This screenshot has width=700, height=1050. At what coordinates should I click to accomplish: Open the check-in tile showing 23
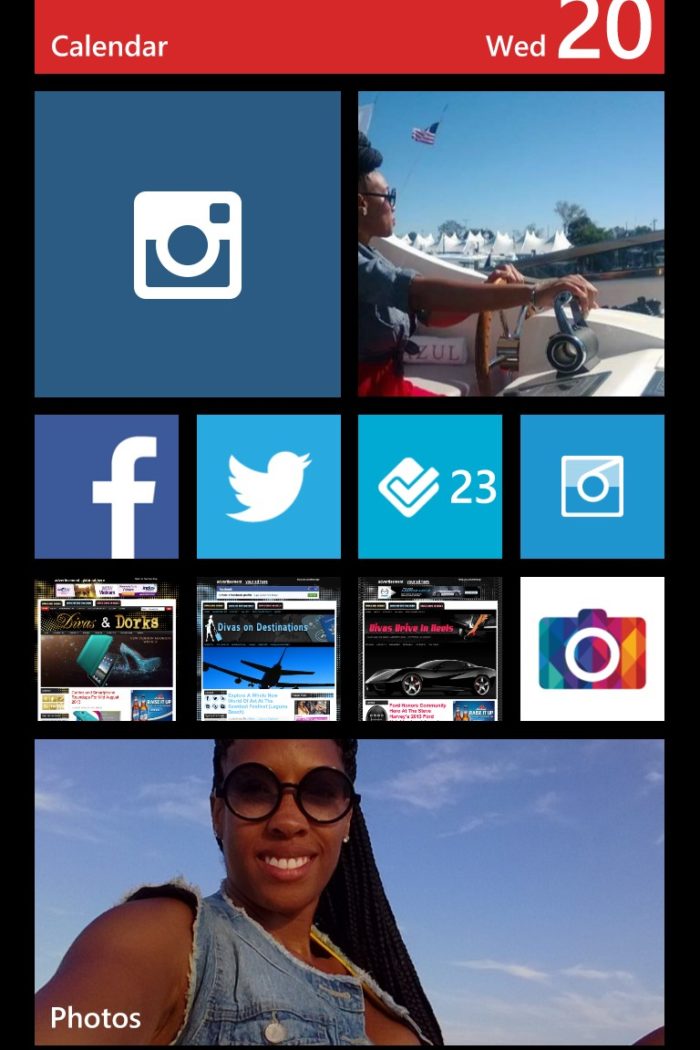pos(430,486)
